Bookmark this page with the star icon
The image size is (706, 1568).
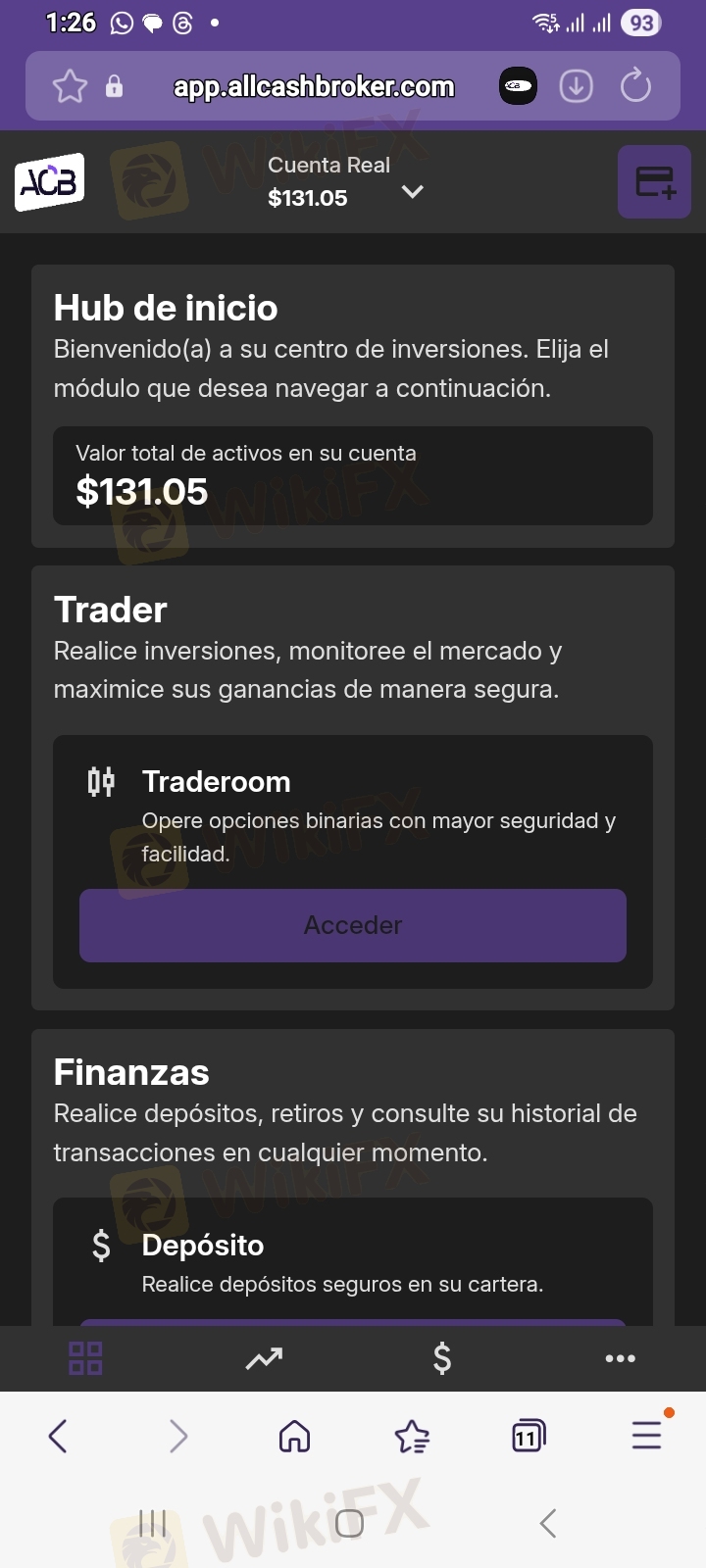click(70, 86)
